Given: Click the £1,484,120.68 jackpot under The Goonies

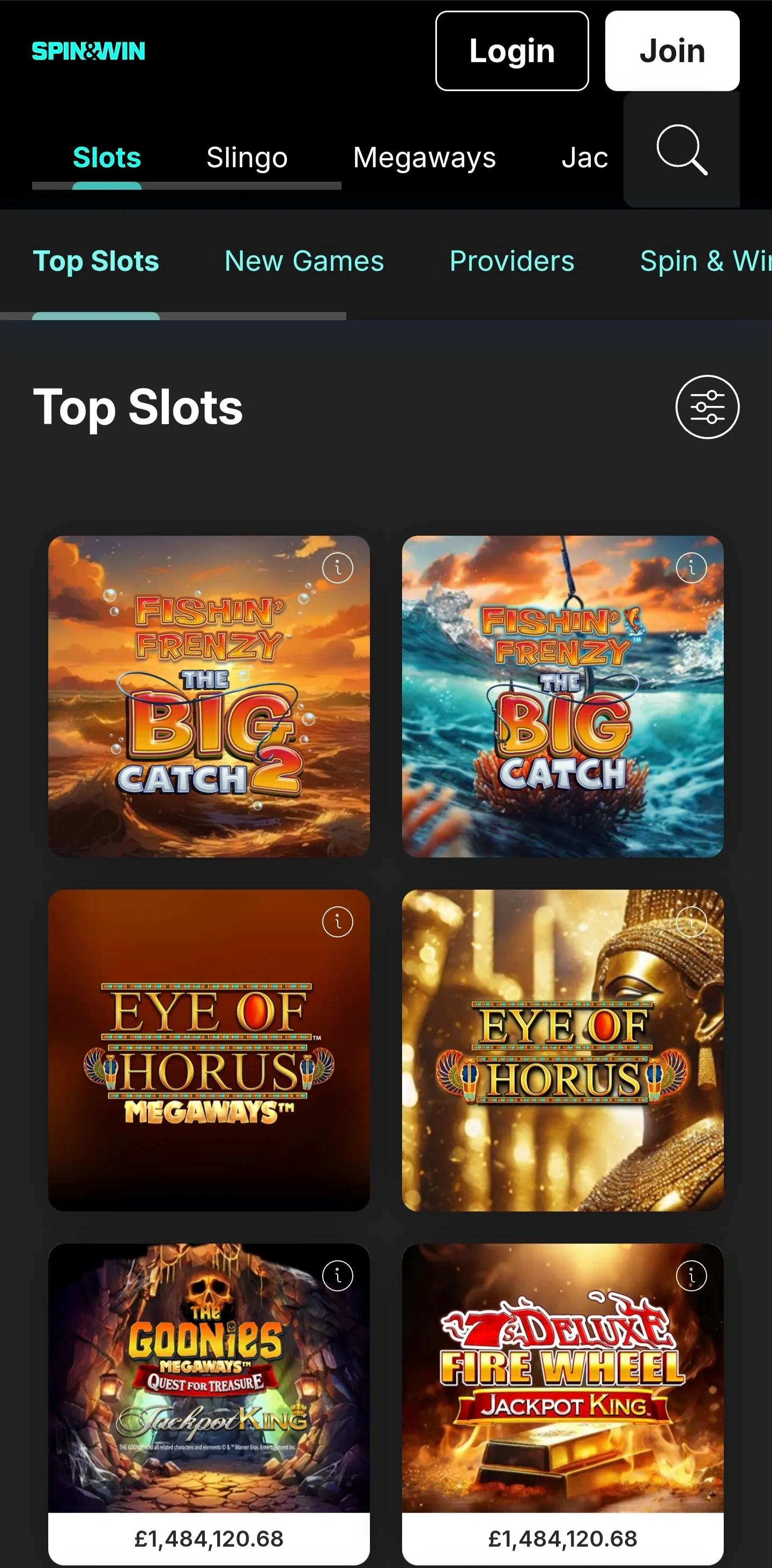Looking at the screenshot, I should click(x=209, y=1538).
